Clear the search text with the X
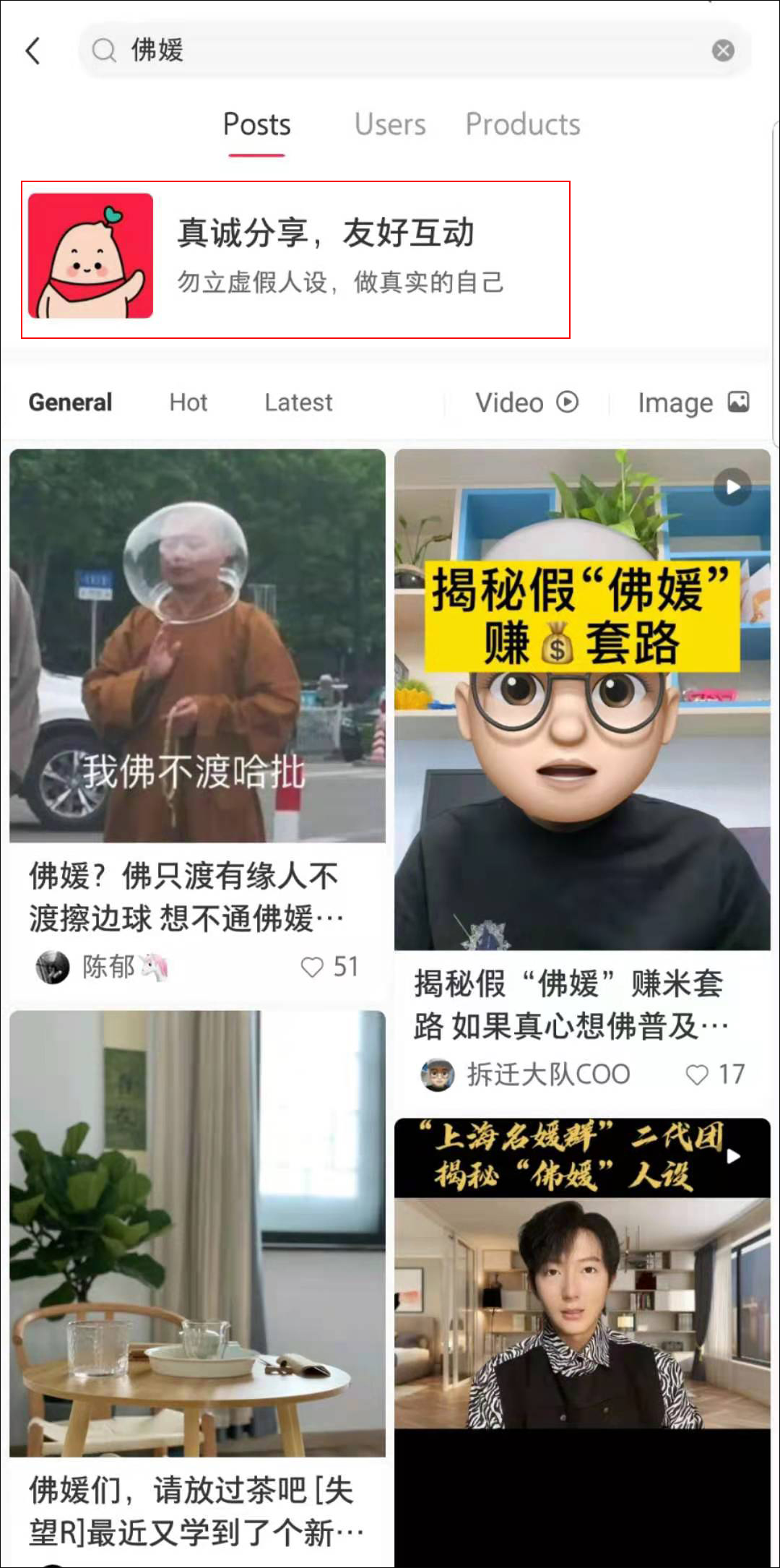The height and width of the screenshot is (1568, 780). pos(723,51)
